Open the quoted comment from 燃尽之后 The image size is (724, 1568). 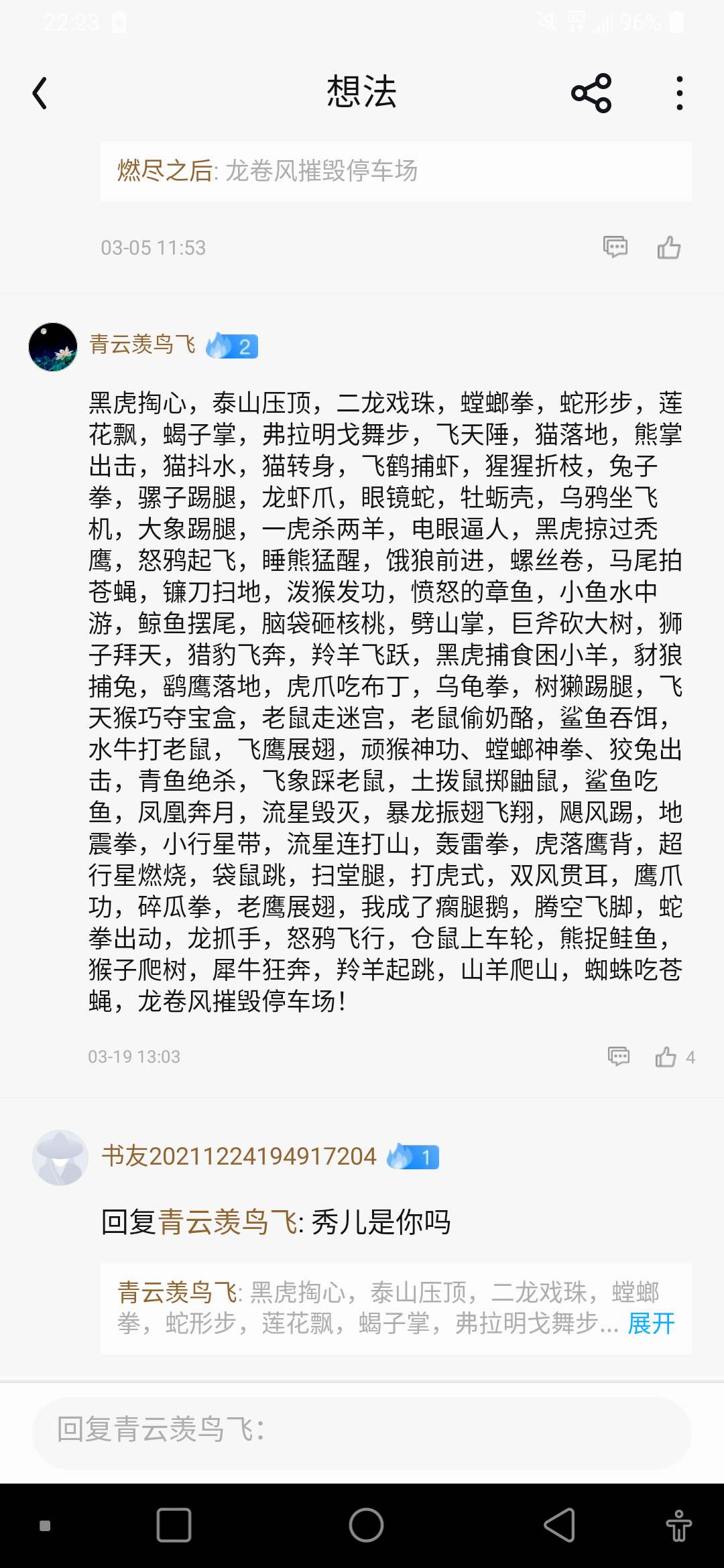pyautogui.click(x=396, y=171)
